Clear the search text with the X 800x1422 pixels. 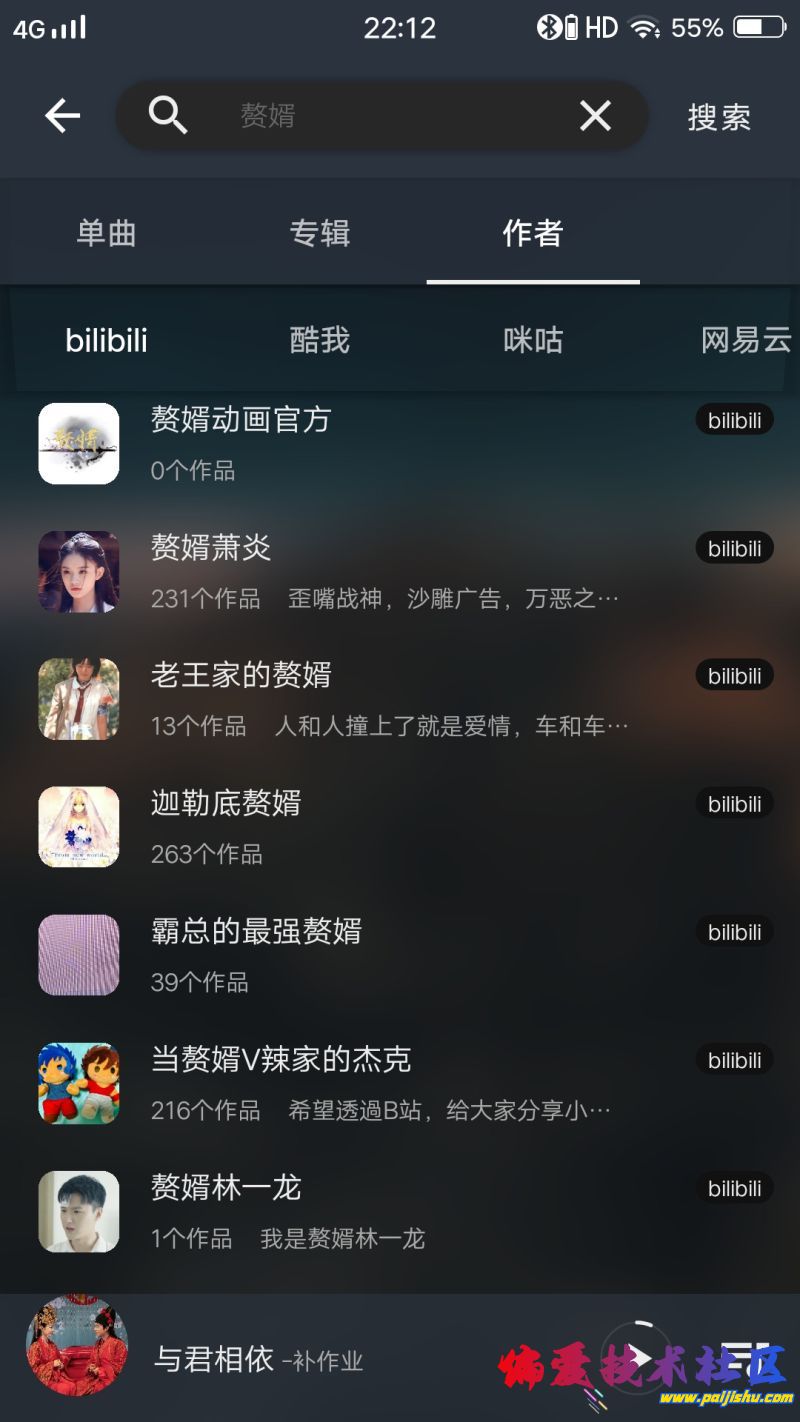(595, 117)
